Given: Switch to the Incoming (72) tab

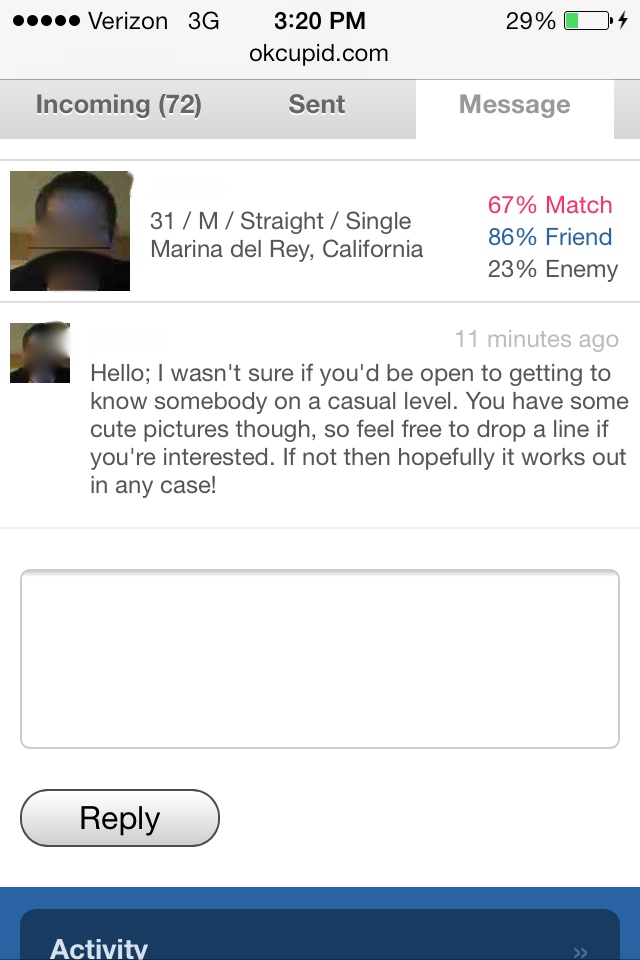Looking at the screenshot, I should pos(118,105).
